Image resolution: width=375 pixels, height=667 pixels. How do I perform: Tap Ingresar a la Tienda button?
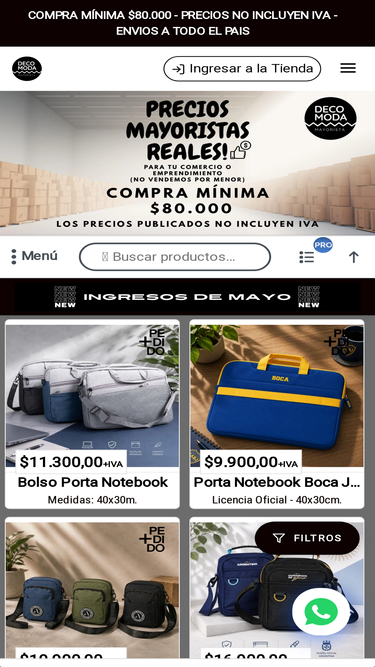242,68
